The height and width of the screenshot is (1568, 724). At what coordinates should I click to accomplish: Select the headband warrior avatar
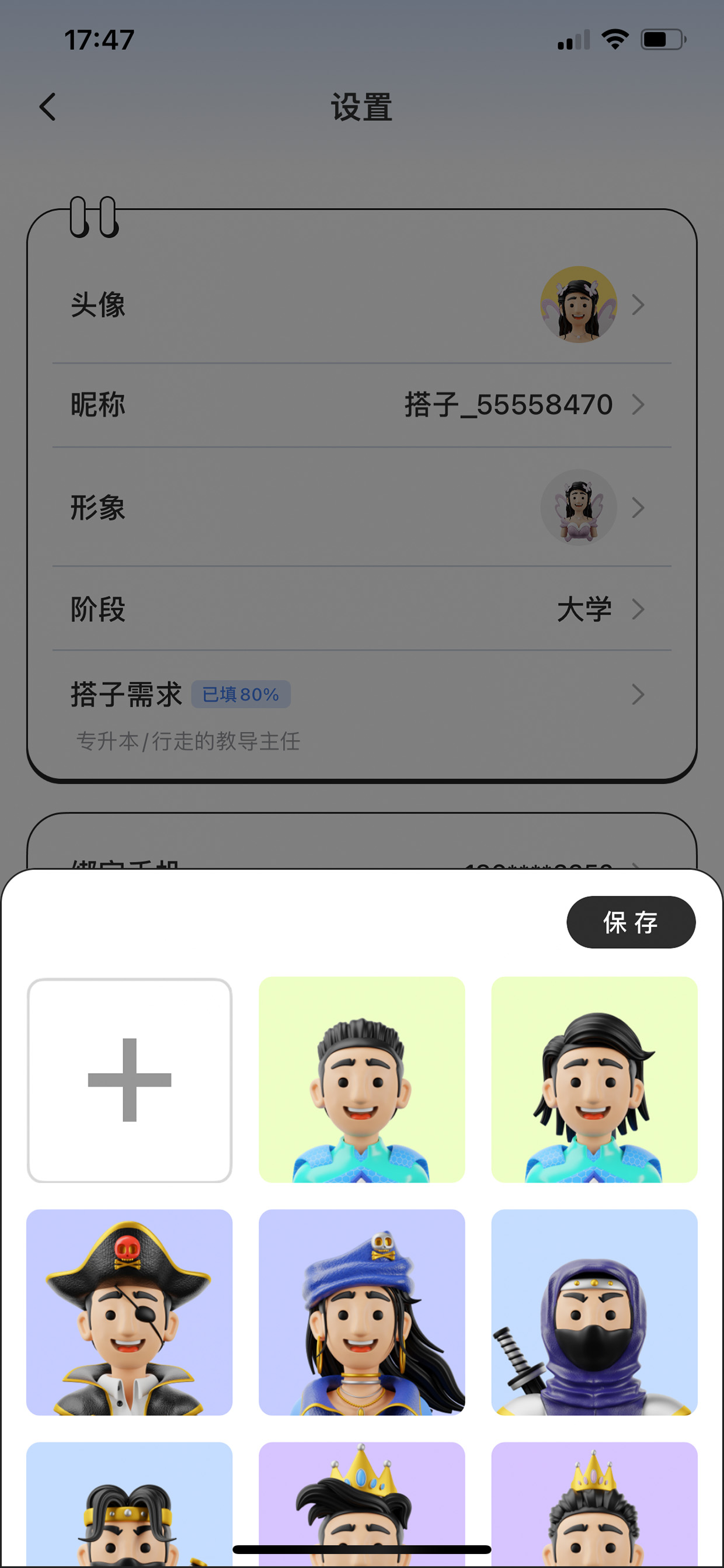pyautogui.click(x=130, y=1504)
